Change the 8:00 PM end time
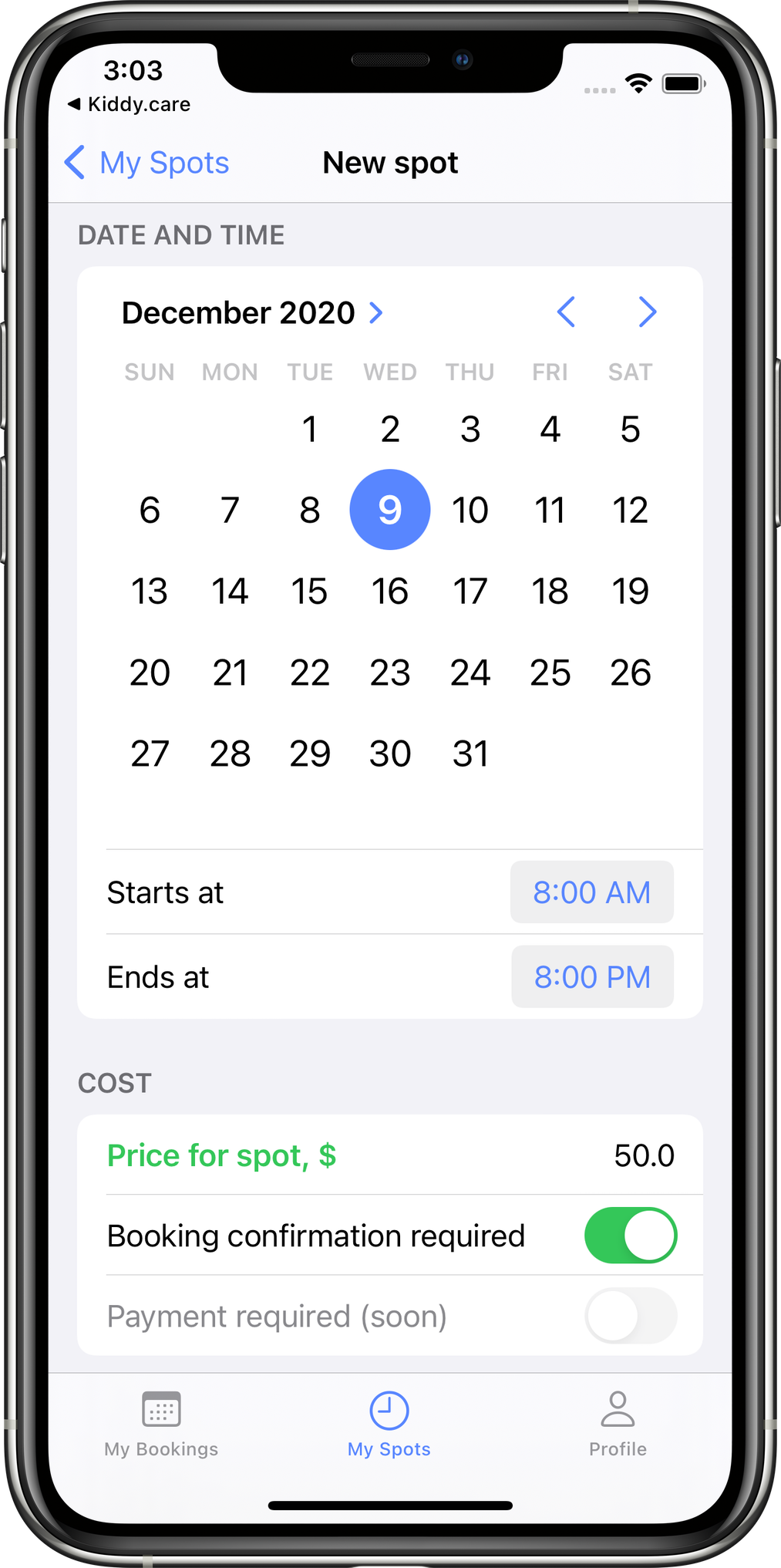The image size is (781, 1568). tap(591, 977)
